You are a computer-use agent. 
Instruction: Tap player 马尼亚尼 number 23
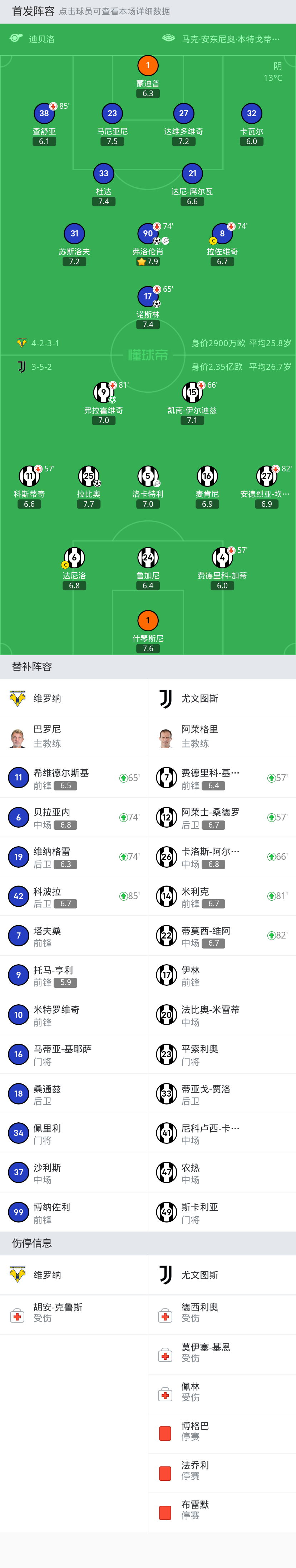112,114
